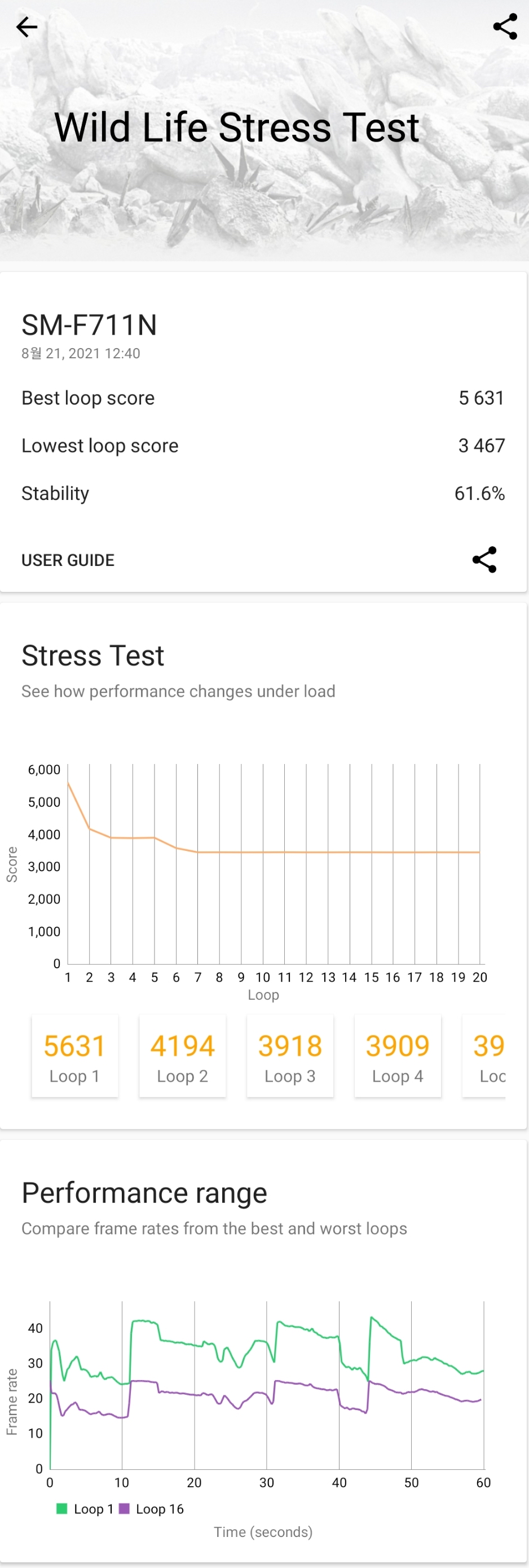Viewport: 529px width, 1568px height.
Task: Open the USER GUIDE
Action: coord(68,560)
